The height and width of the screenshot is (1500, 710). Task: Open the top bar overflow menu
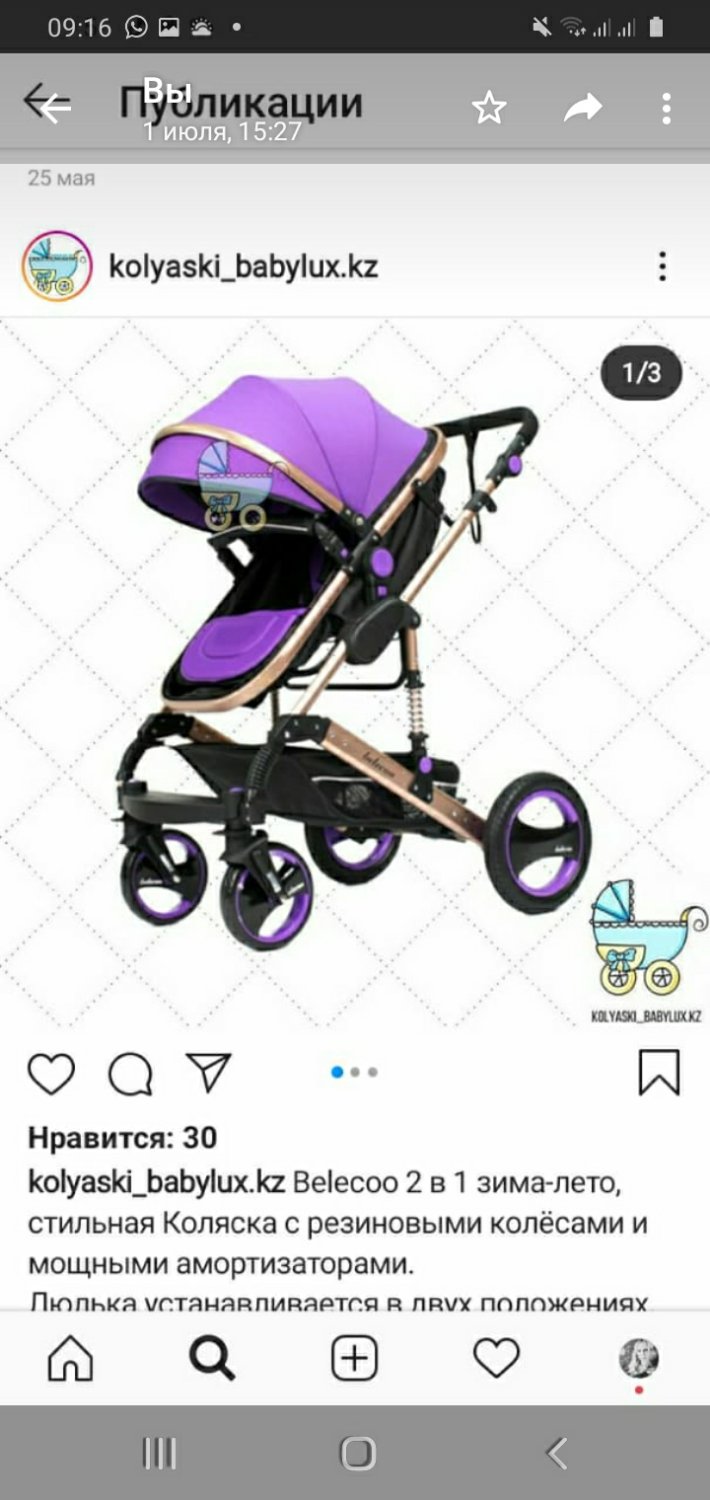click(x=666, y=108)
